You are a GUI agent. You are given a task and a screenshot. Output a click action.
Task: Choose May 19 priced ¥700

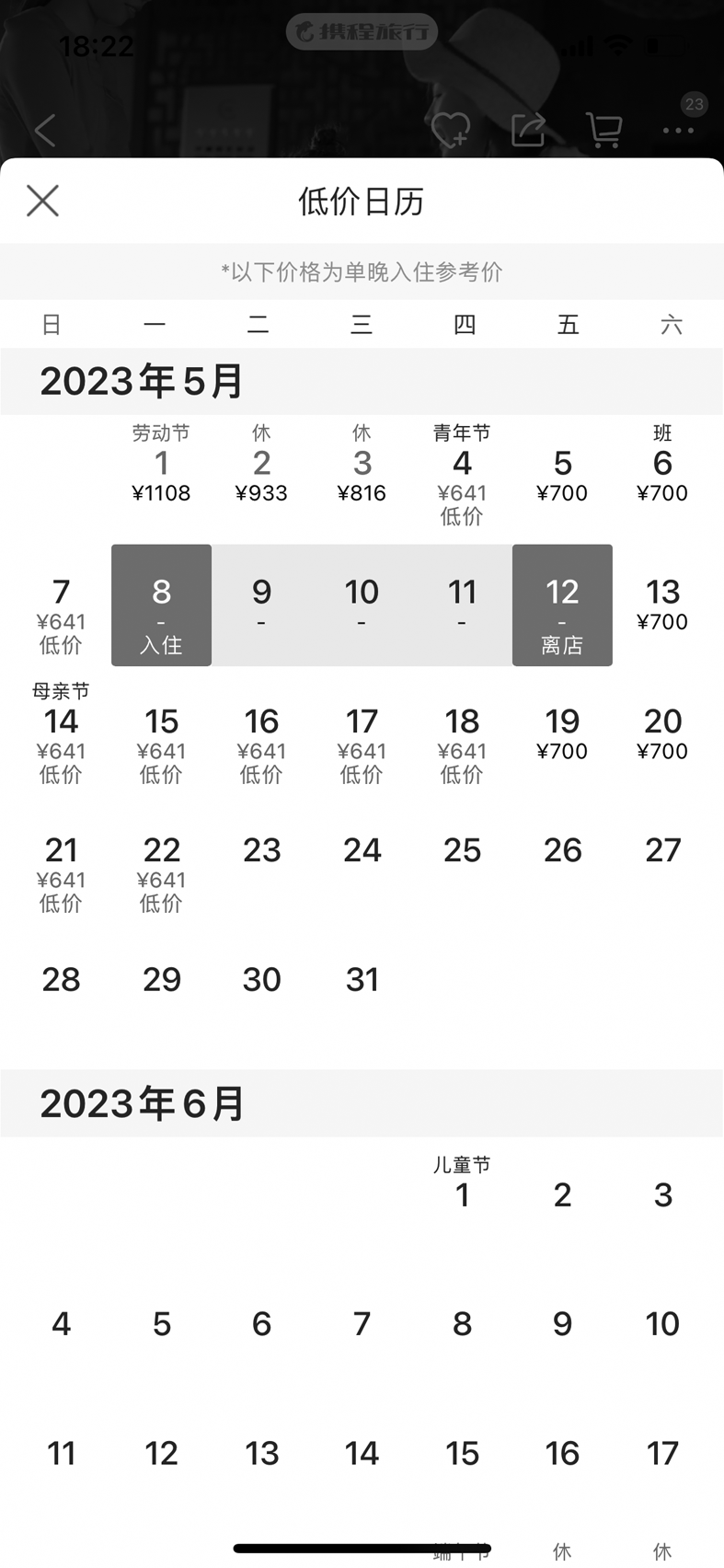[x=562, y=733]
